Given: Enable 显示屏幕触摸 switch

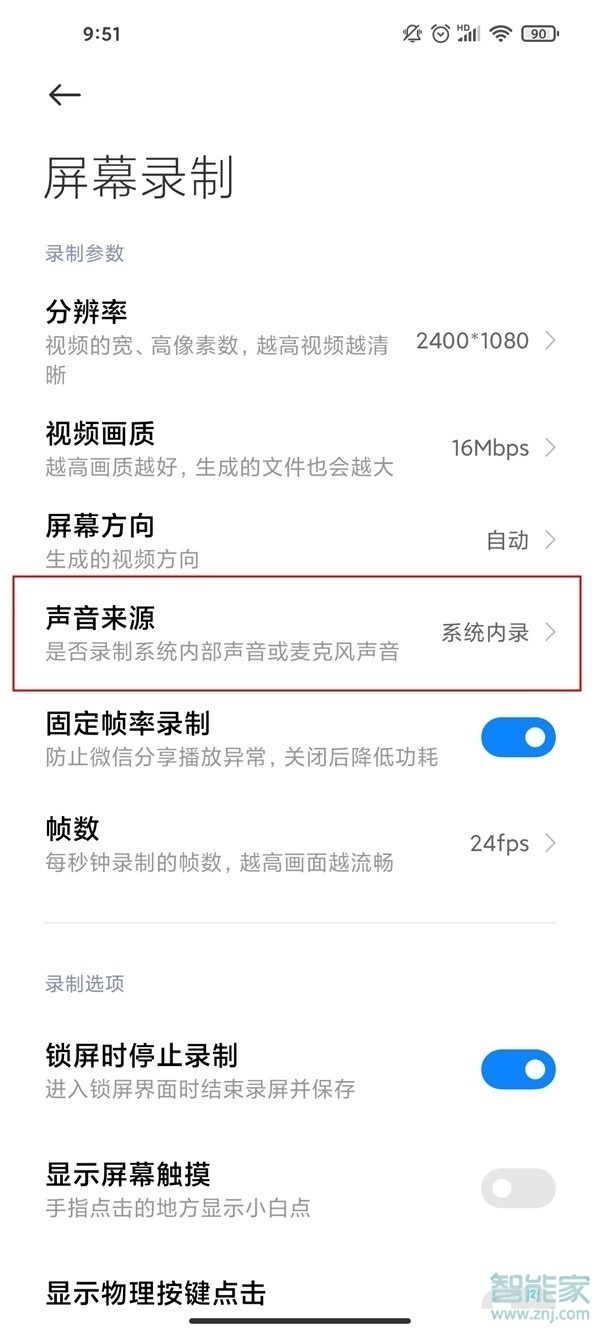Looking at the screenshot, I should click(x=518, y=1188).
